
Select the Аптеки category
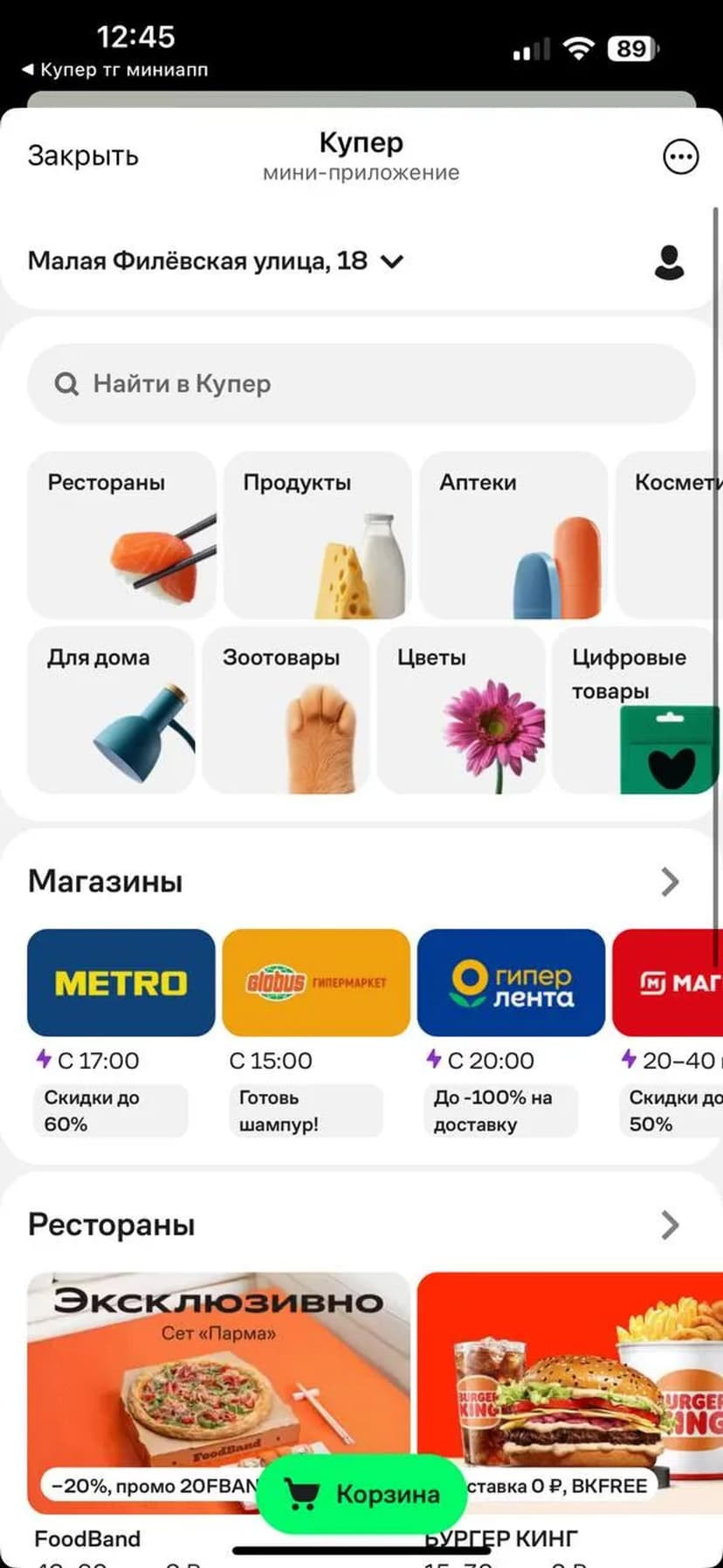click(x=513, y=535)
